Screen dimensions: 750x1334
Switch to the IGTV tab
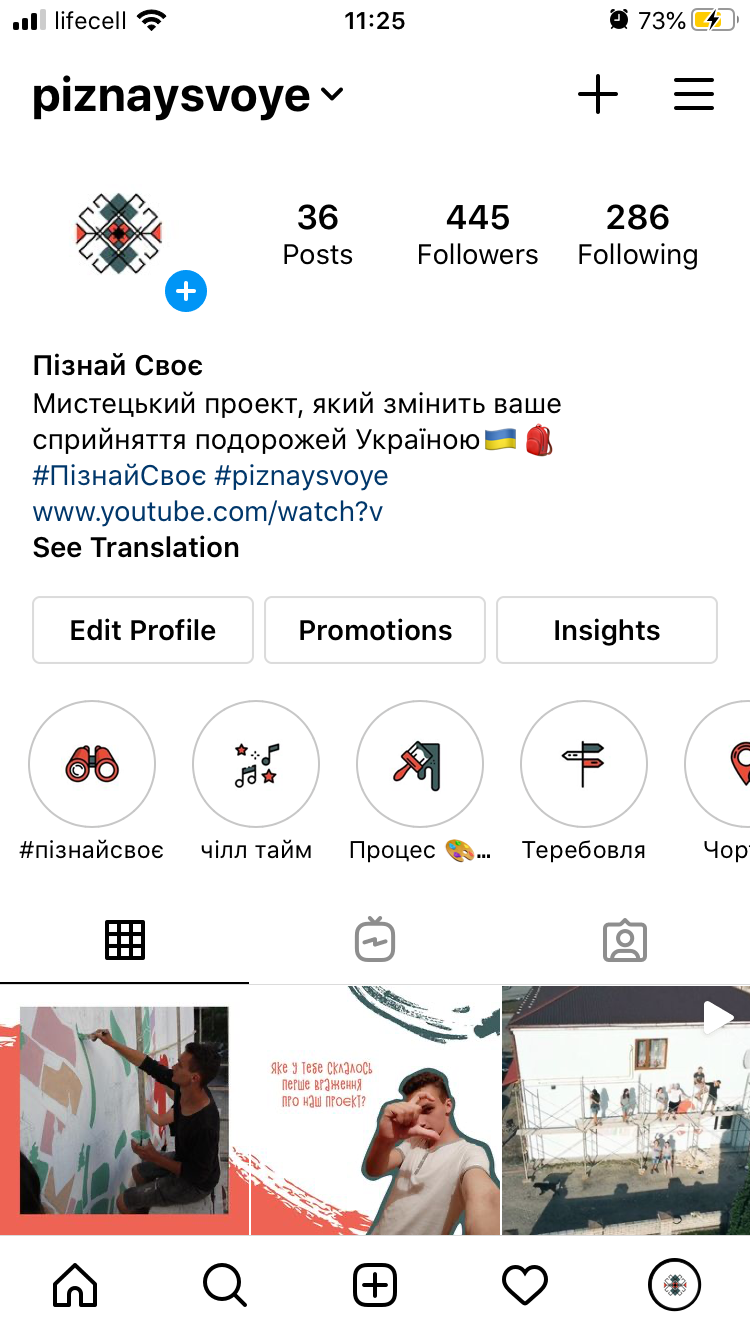pos(375,940)
